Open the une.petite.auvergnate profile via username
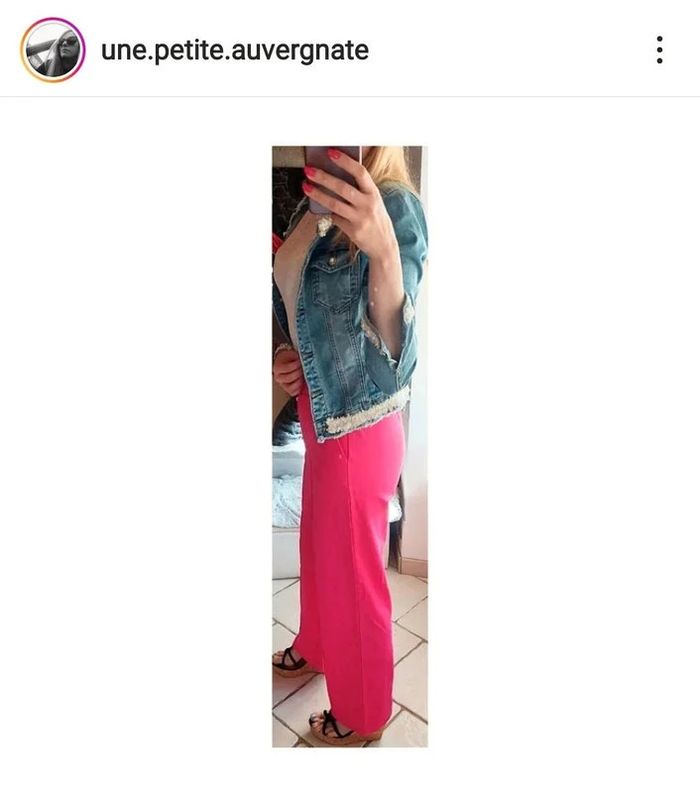This screenshot has width=700, height=793. pos(235,50)
